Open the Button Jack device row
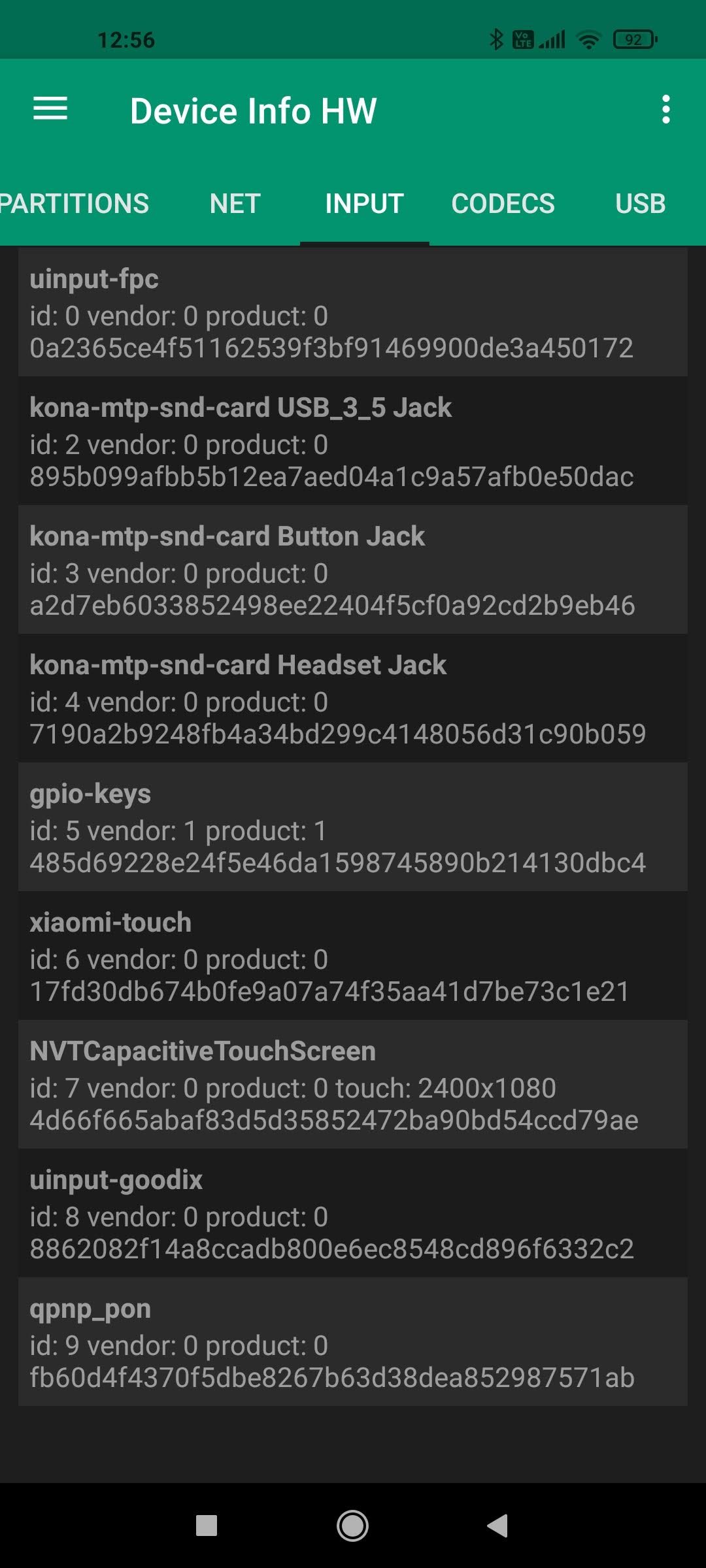Image resolution: width=706 pixels, height=1568 pixels. coord(353,570)
